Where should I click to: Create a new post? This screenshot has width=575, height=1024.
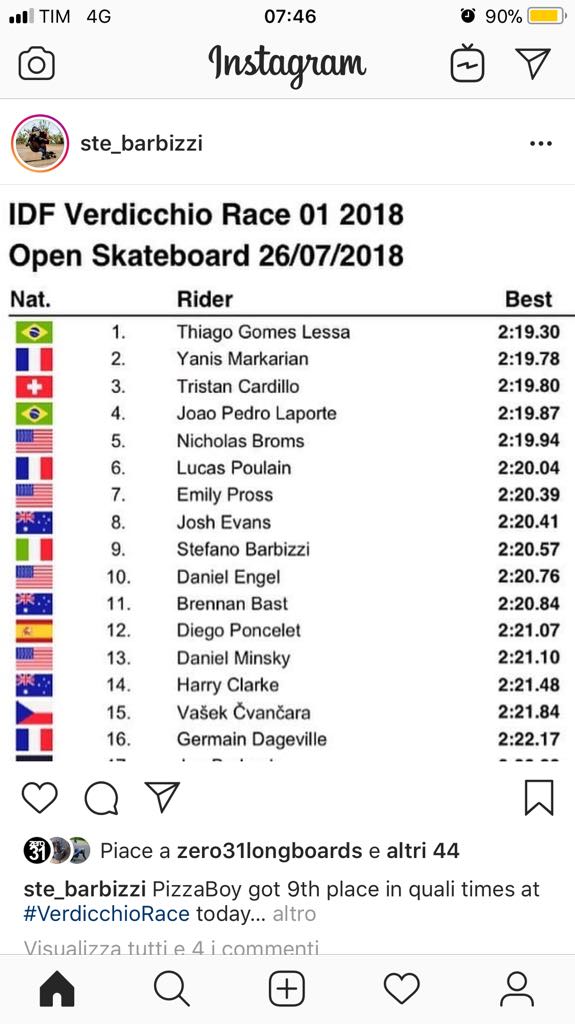287,989
